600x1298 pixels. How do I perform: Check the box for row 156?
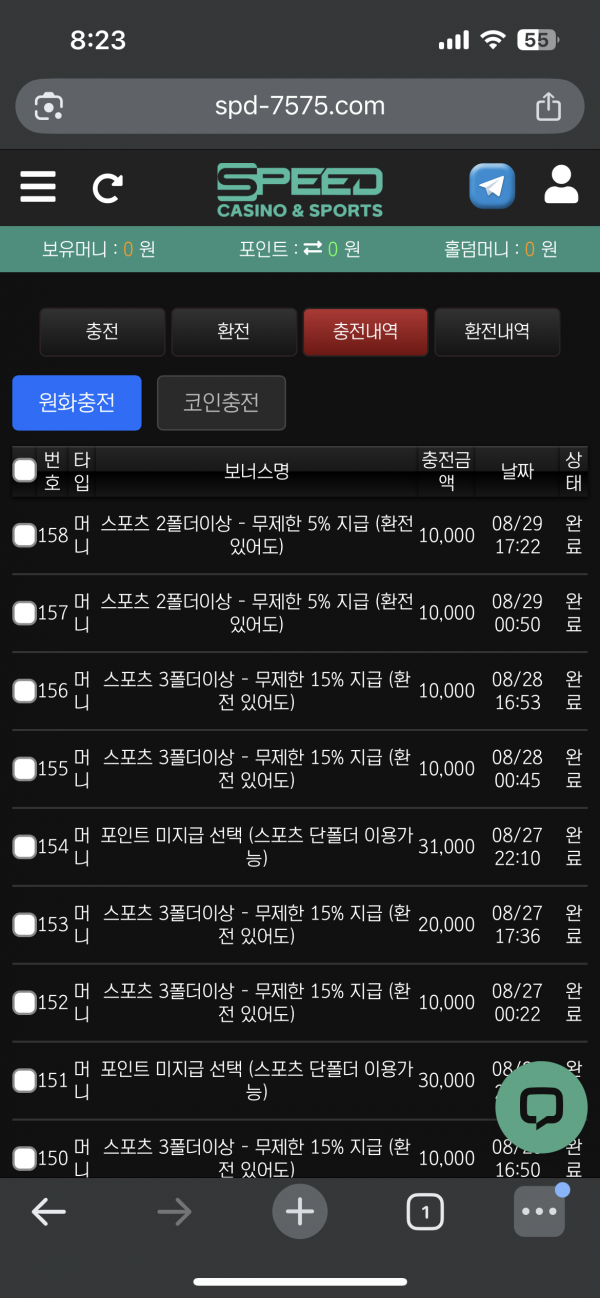point(24,691)
